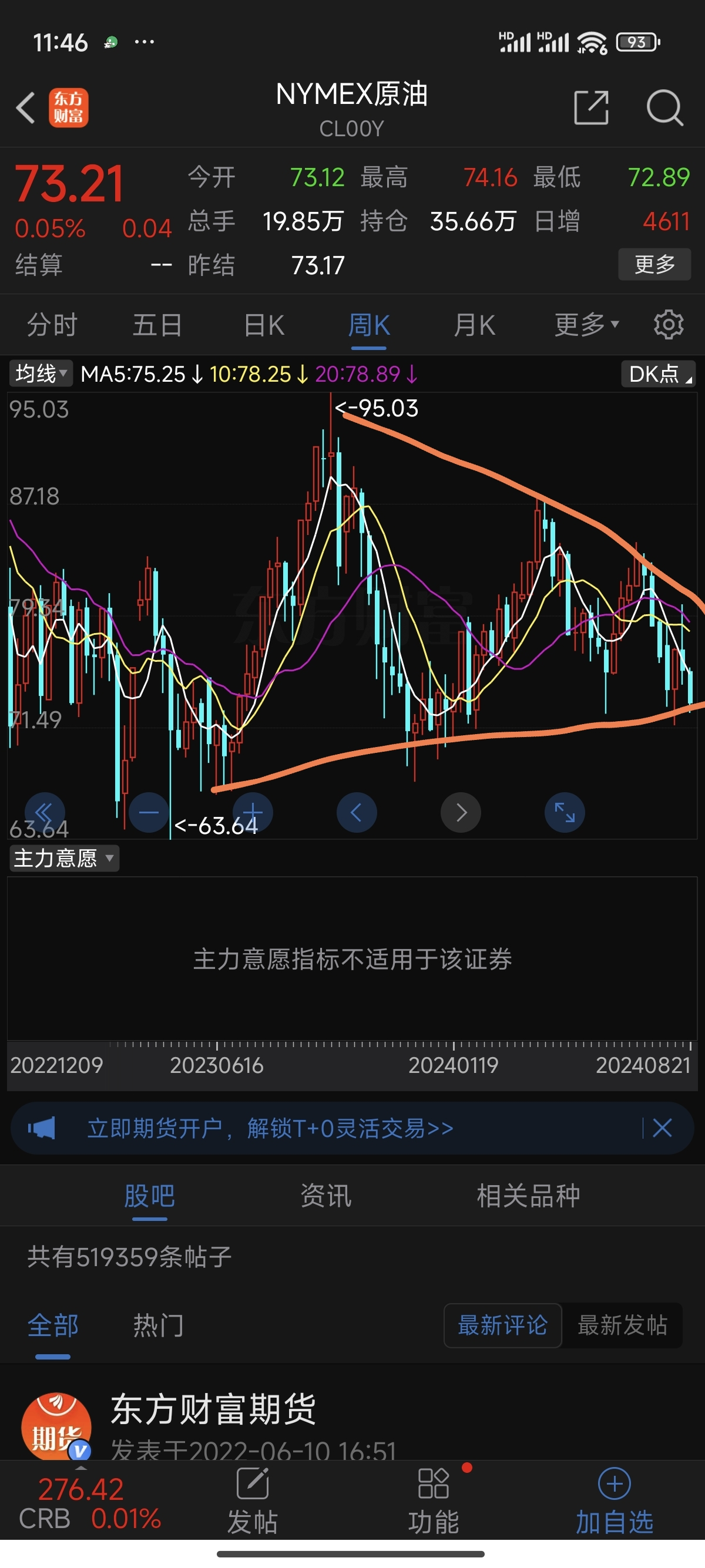
Task: Zoom out the chart with minus button
Action: click(149, 812)
